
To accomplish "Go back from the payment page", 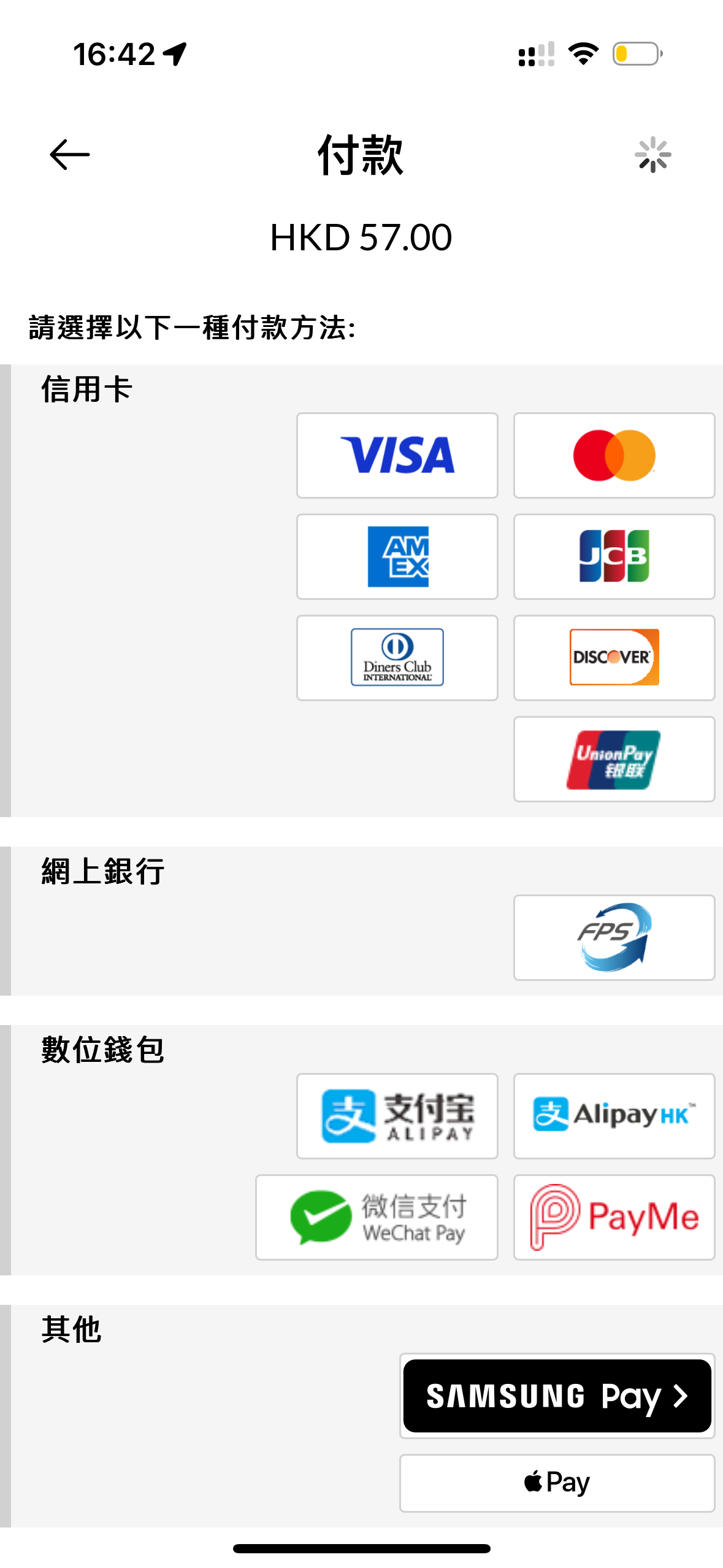I will pyautogui.click(x=69, y=155).
